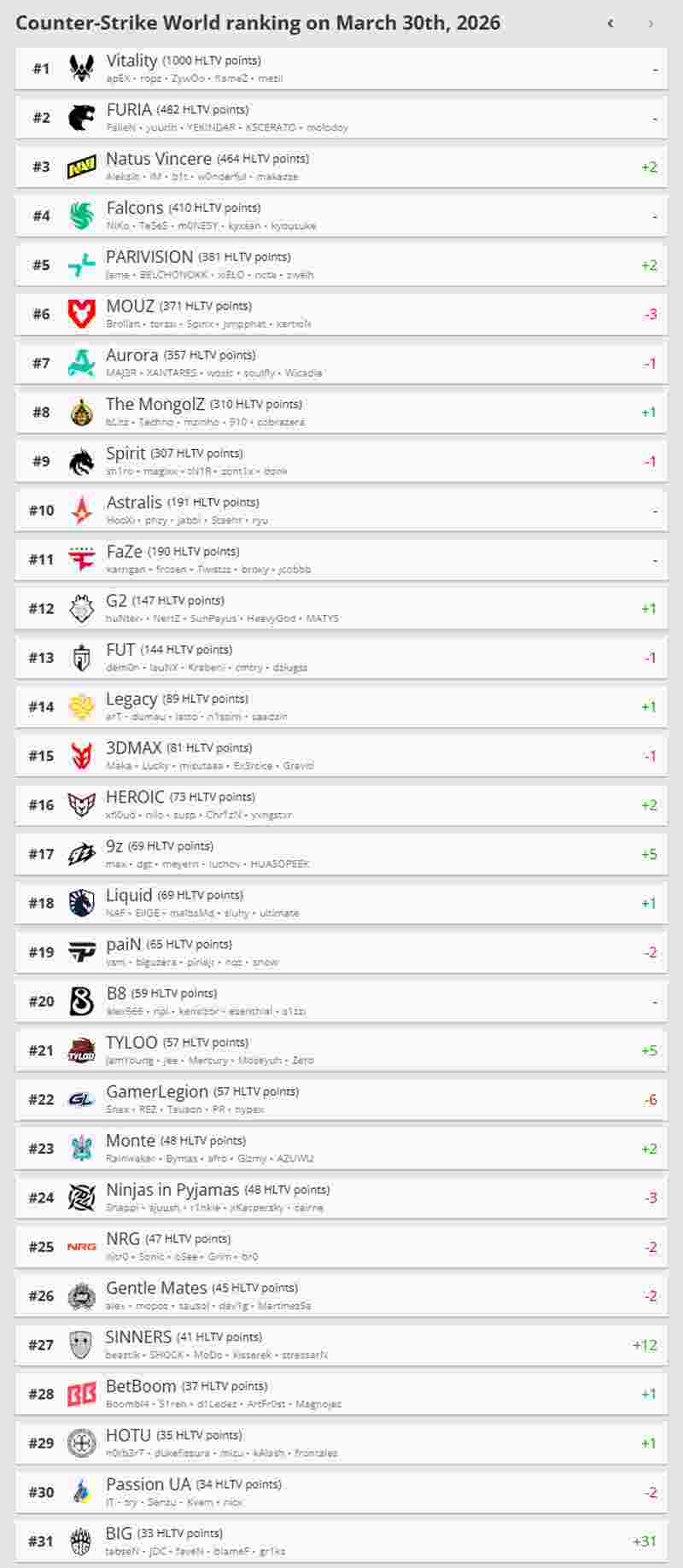Open the FURIA team row

pos(341,118)
